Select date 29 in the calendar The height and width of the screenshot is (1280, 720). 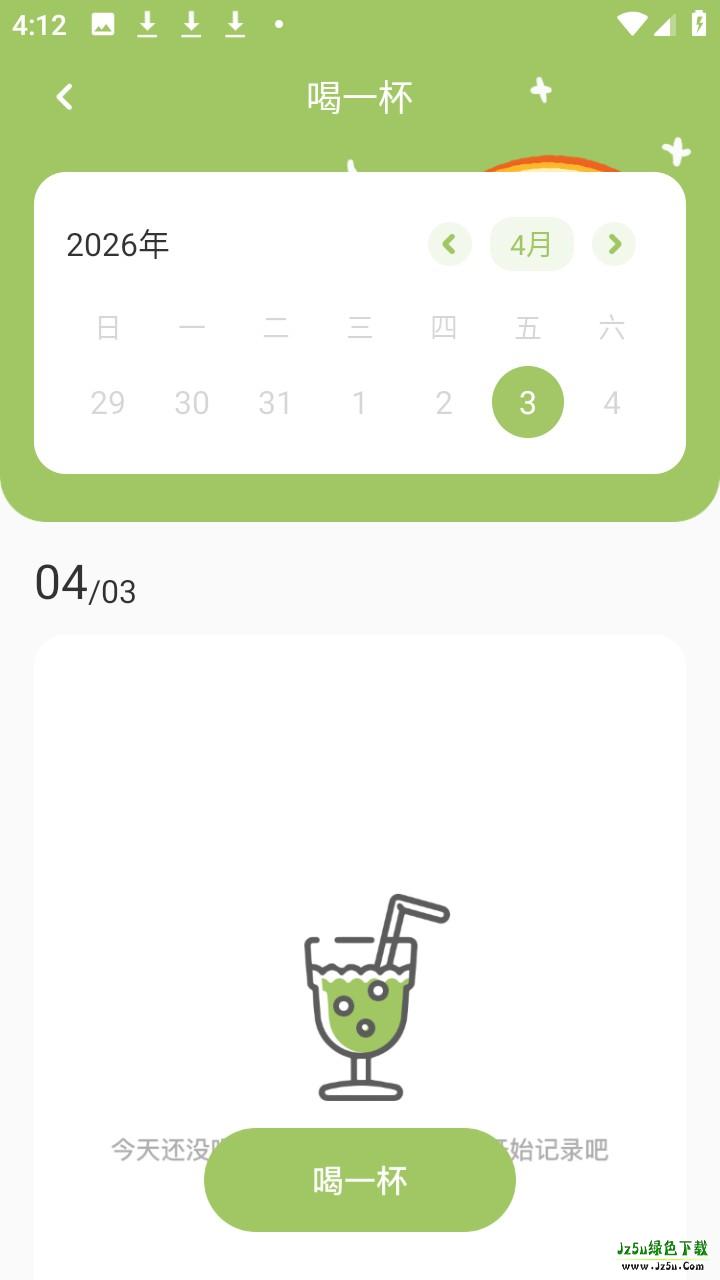tap(108, 401)
